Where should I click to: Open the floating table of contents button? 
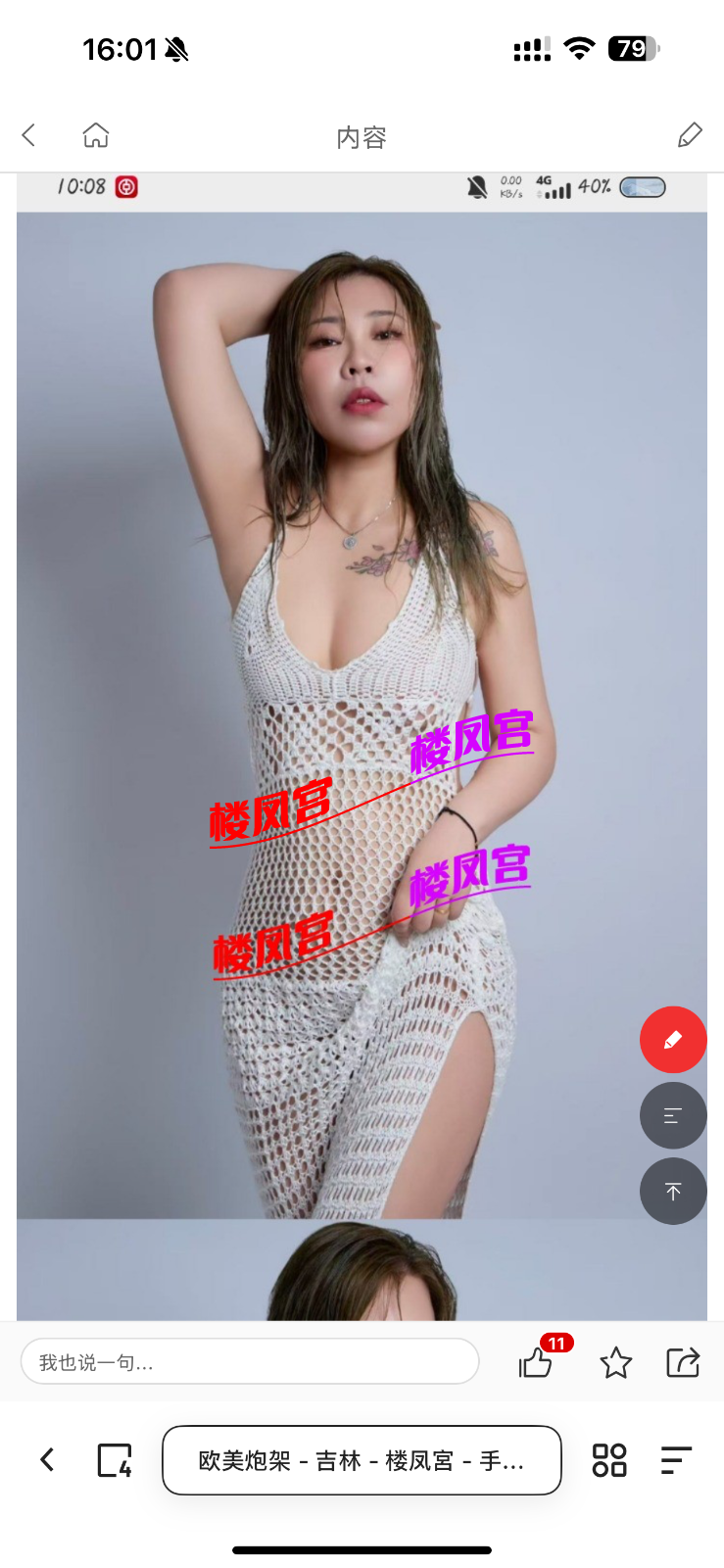673,1115
